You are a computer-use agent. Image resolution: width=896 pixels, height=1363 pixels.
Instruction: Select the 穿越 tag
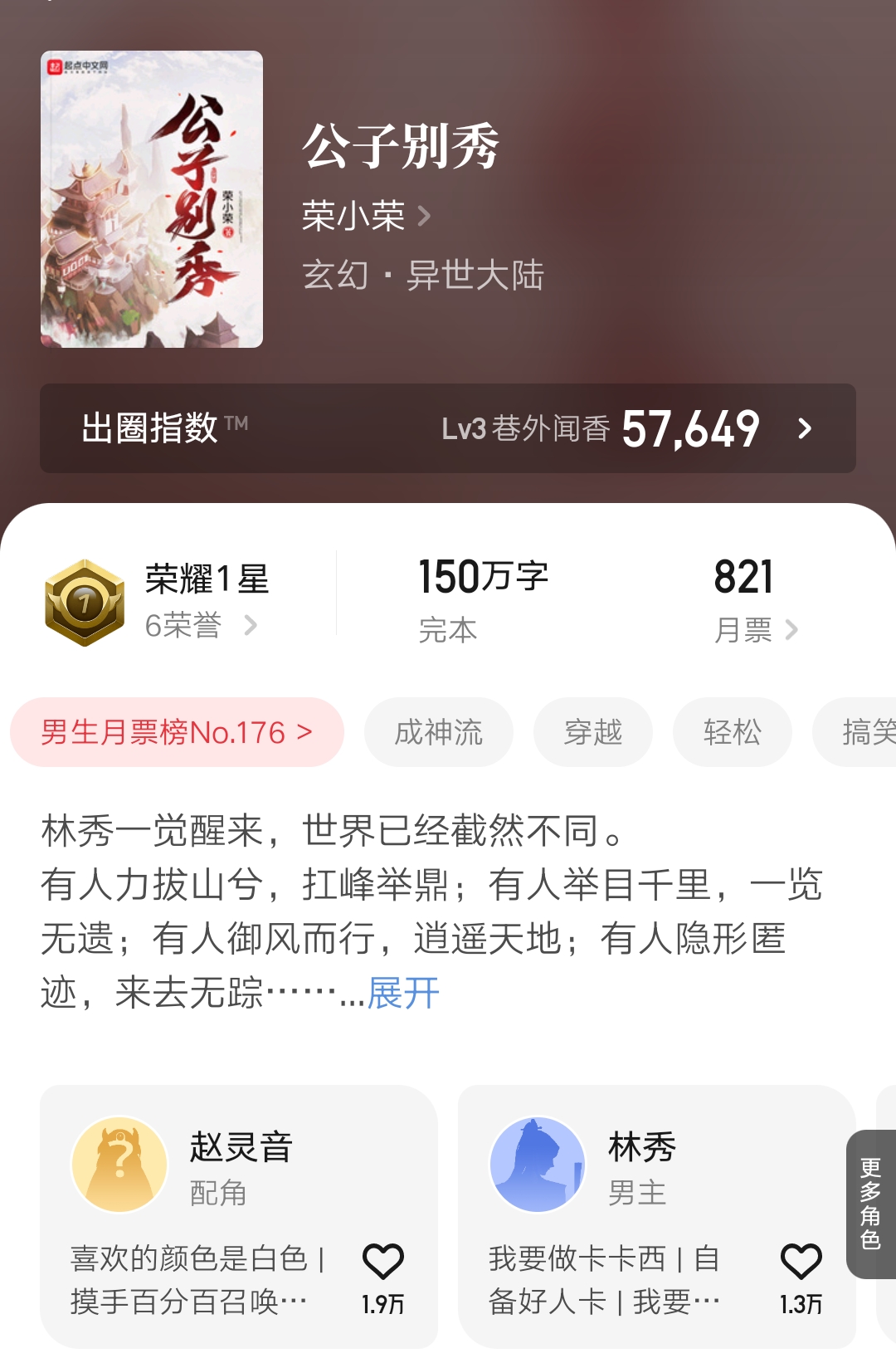[x=593, y=732]
